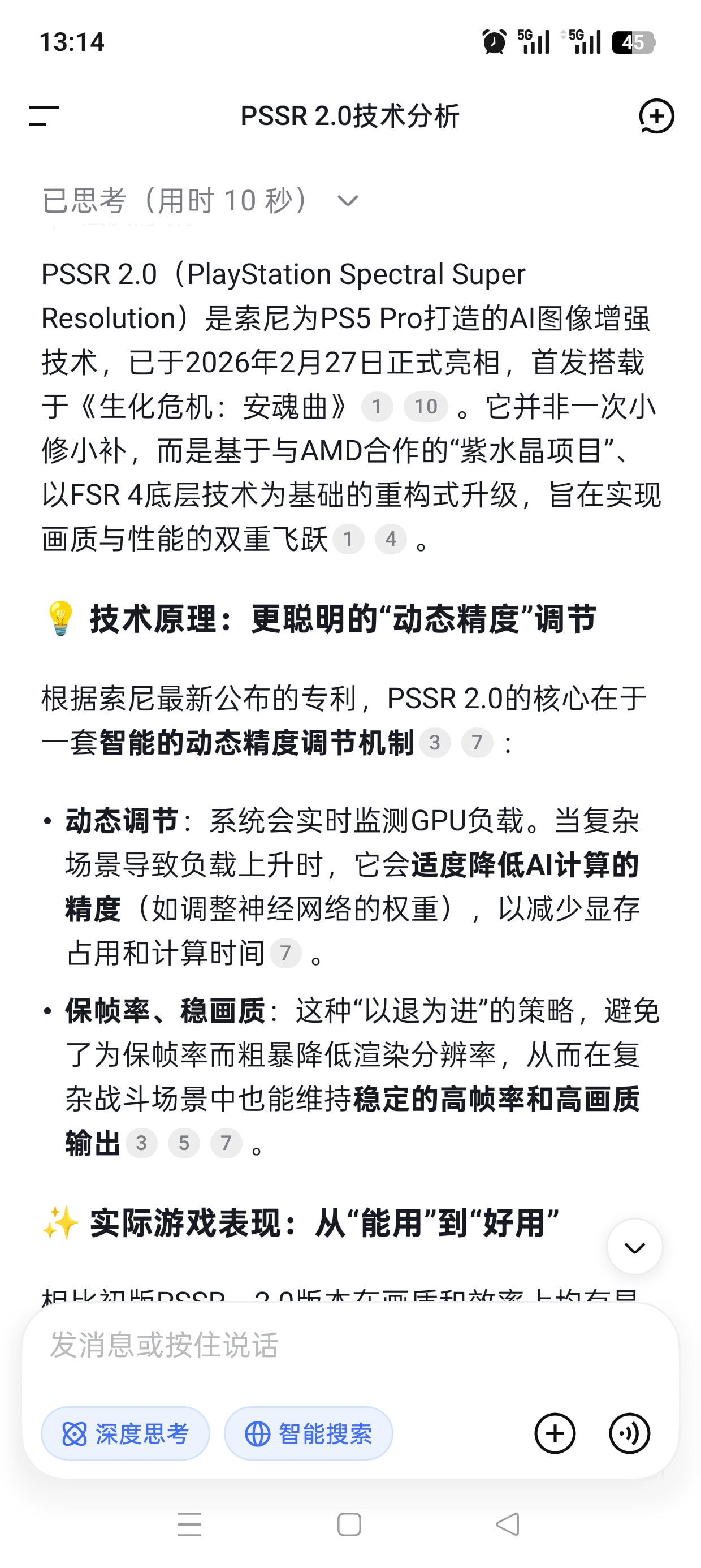Open citation 3 after 动态精度调节机制

(435, 742)
